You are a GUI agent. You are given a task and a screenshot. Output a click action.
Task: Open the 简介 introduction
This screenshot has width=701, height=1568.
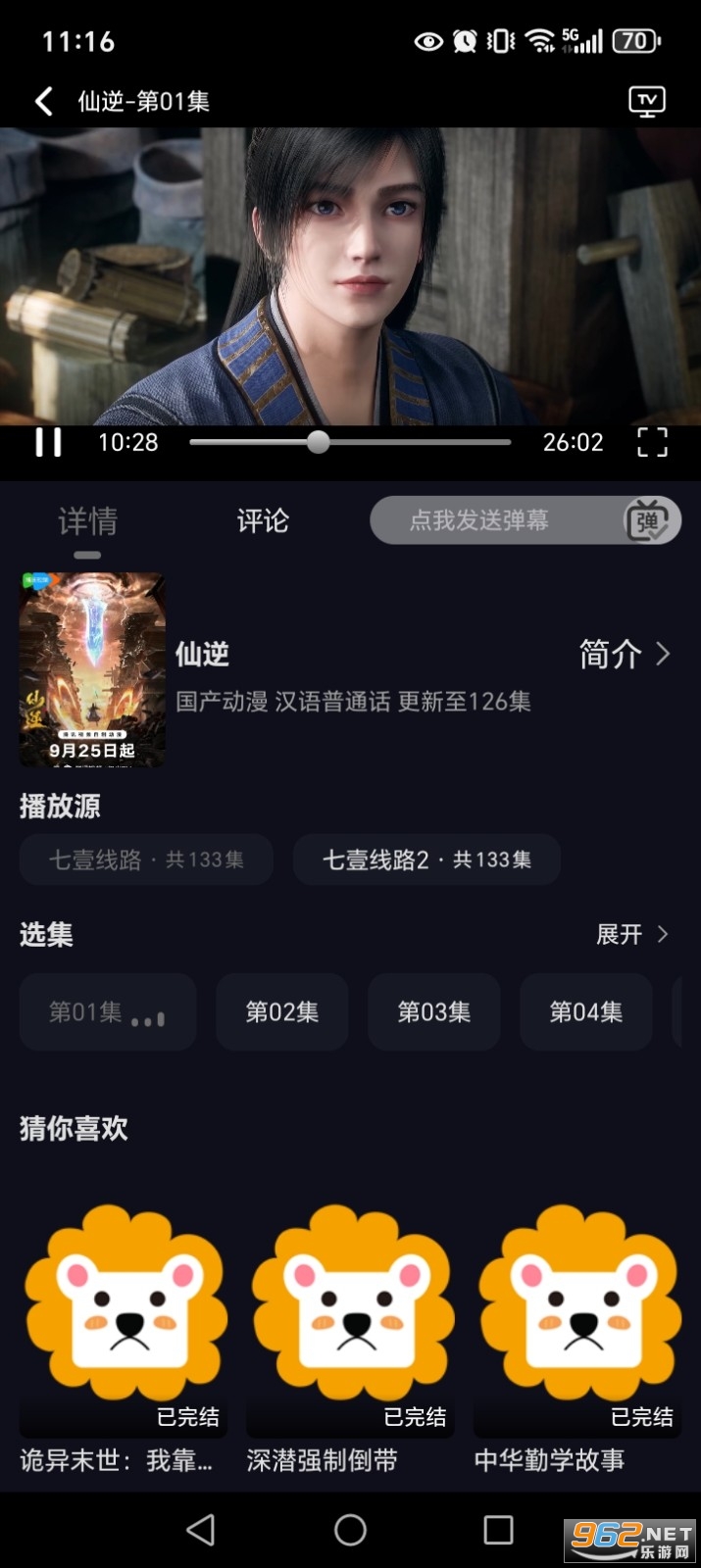click(625, 654)
